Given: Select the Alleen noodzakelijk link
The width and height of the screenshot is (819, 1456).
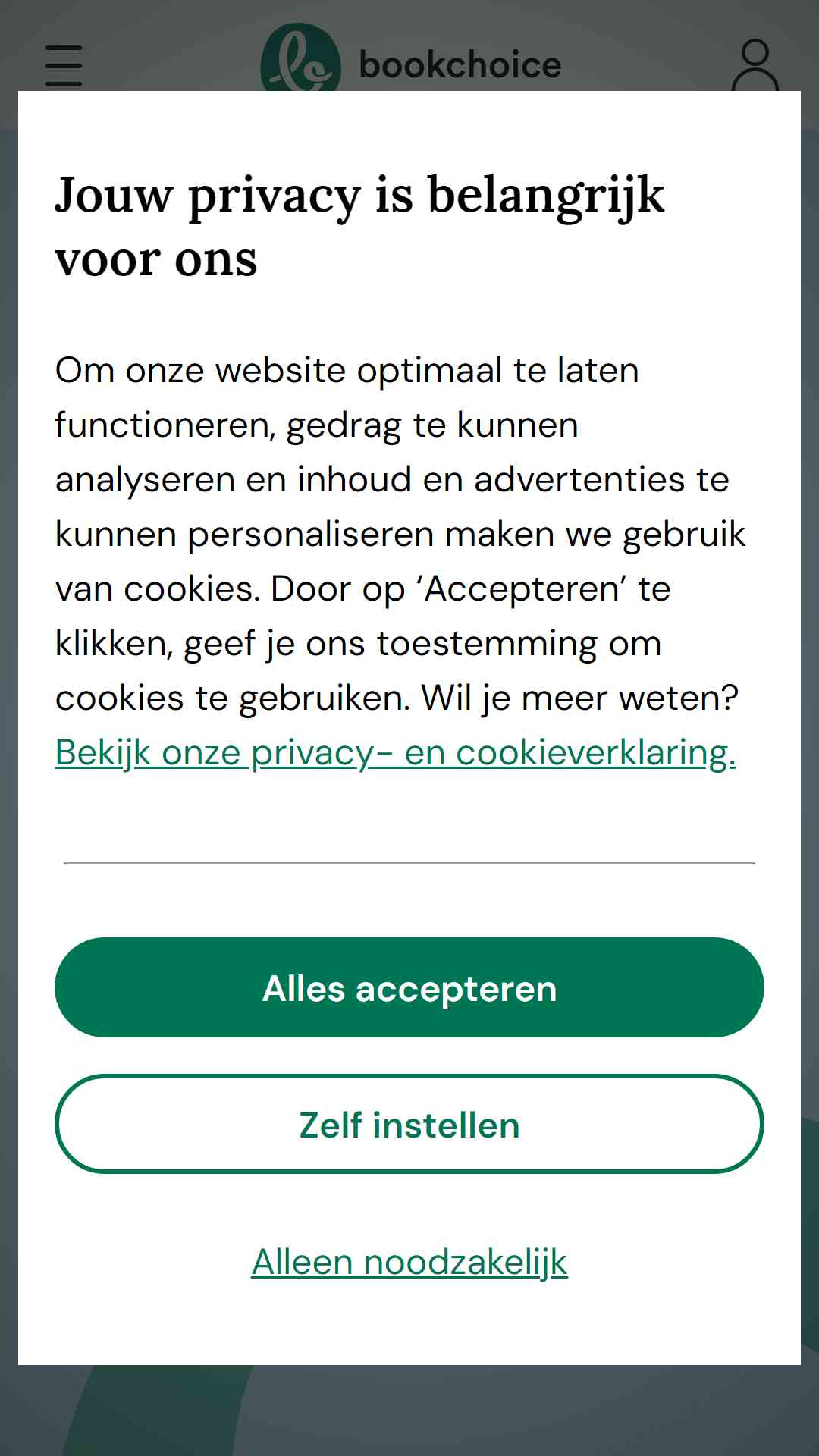Looking at the screenshot, I should coord(409,1263).
